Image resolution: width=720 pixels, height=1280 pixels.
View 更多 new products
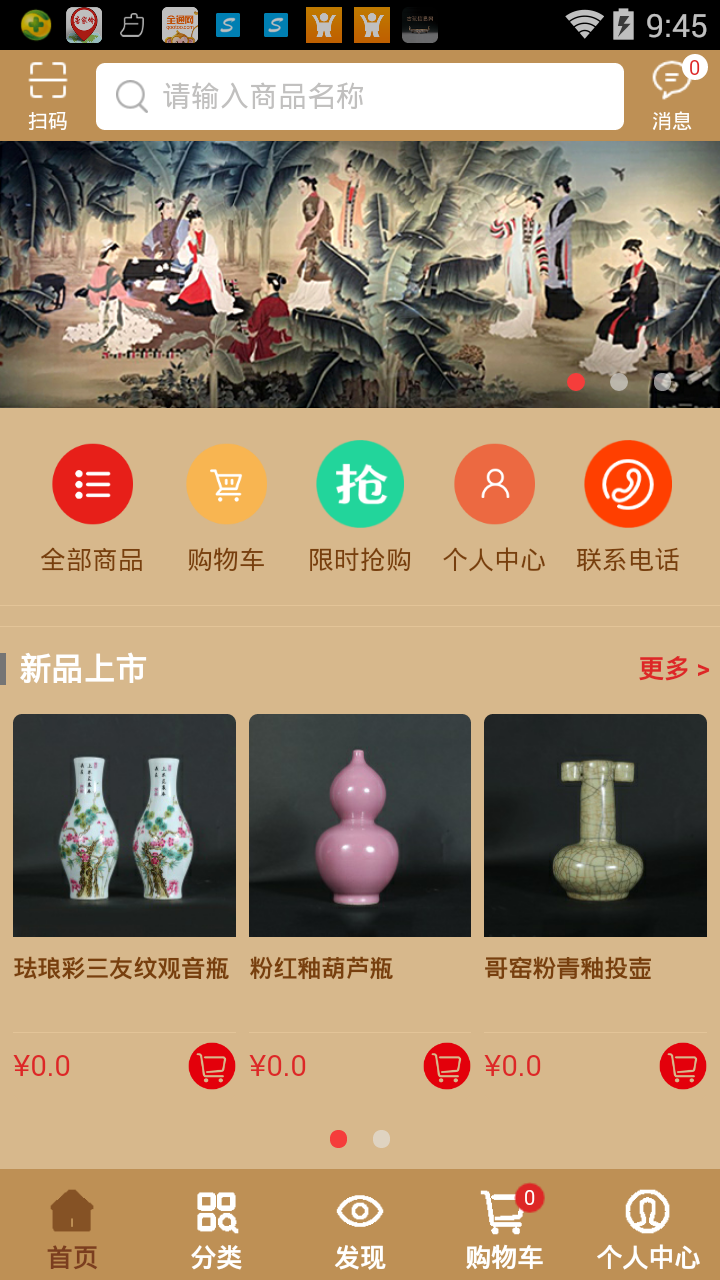click(673, 668)
